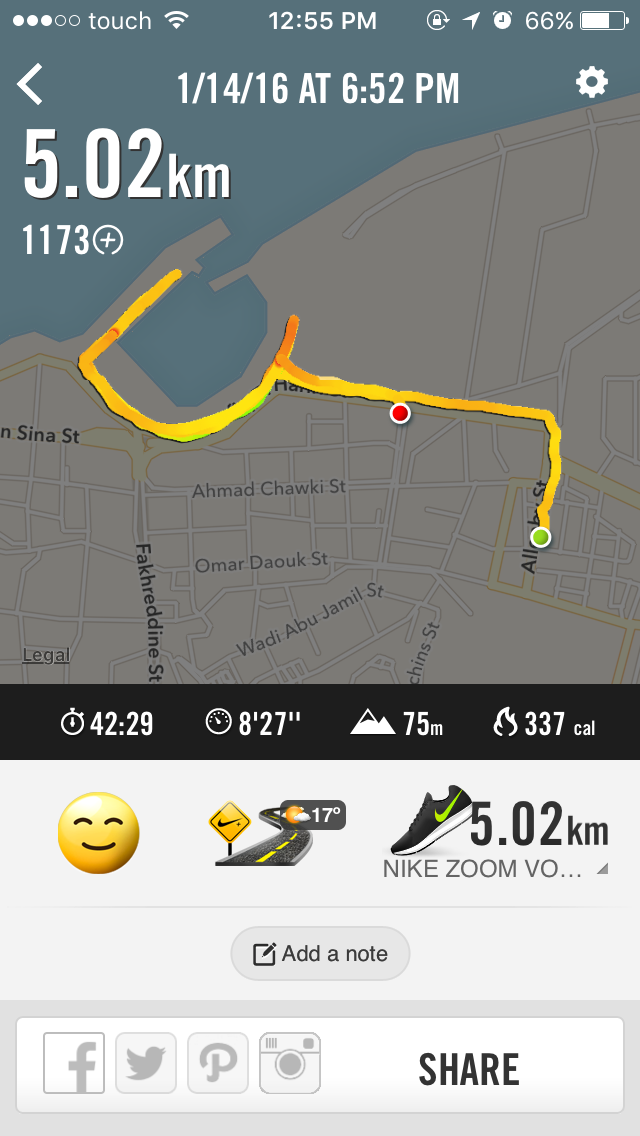Go back using the arrow icon
This screenshot has width=640, height=1136.
(31, 85)
